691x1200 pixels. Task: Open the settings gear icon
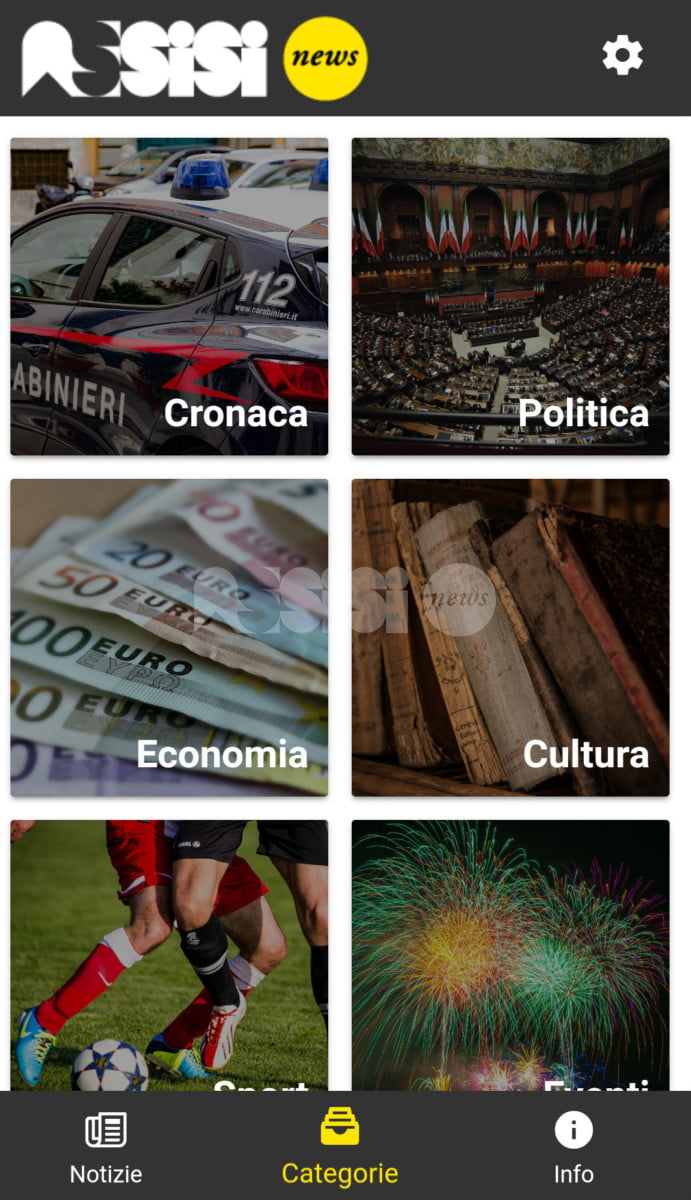pos(622,56)
